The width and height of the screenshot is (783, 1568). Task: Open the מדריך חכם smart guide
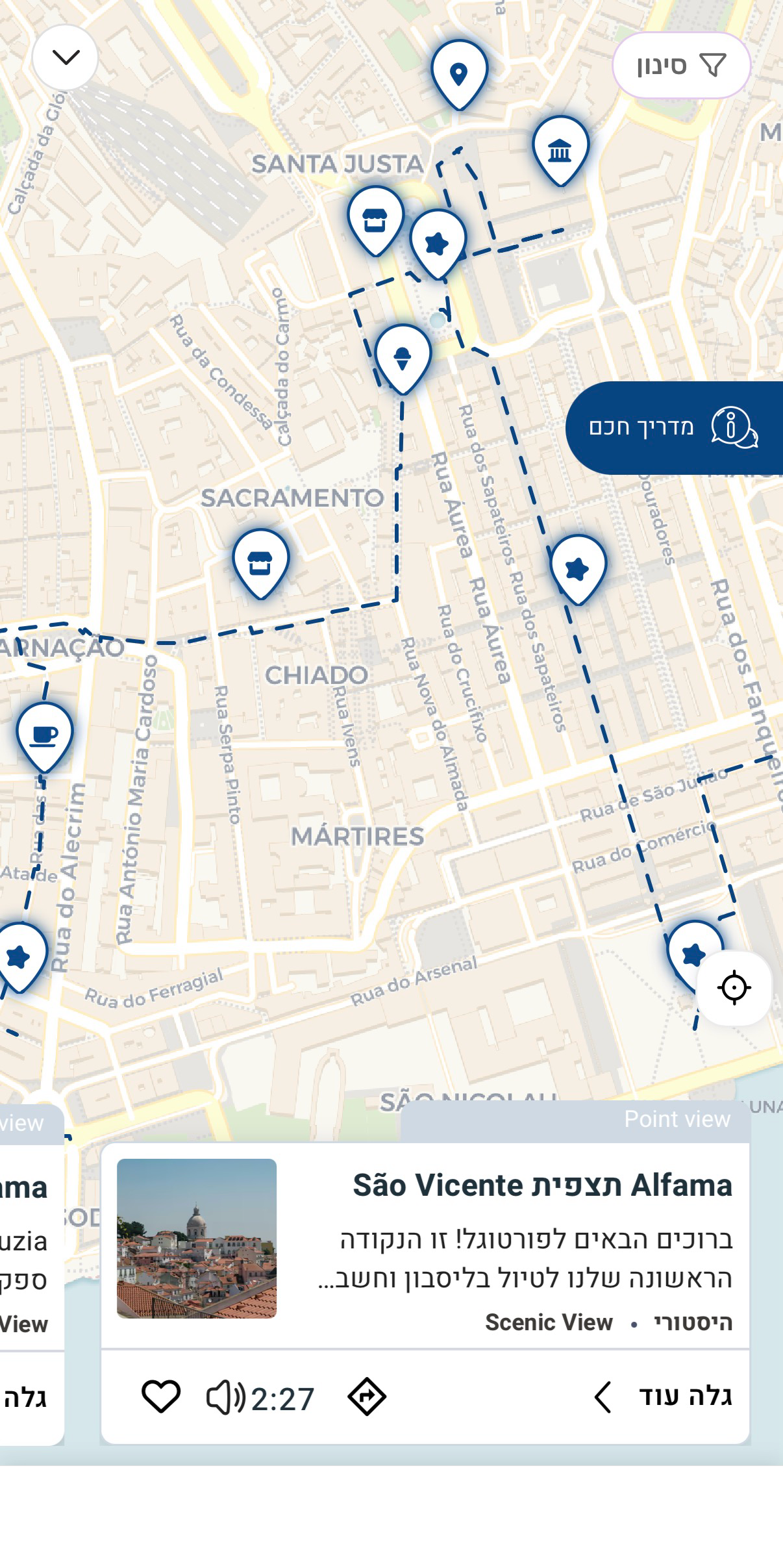click(x=674, y=427)
